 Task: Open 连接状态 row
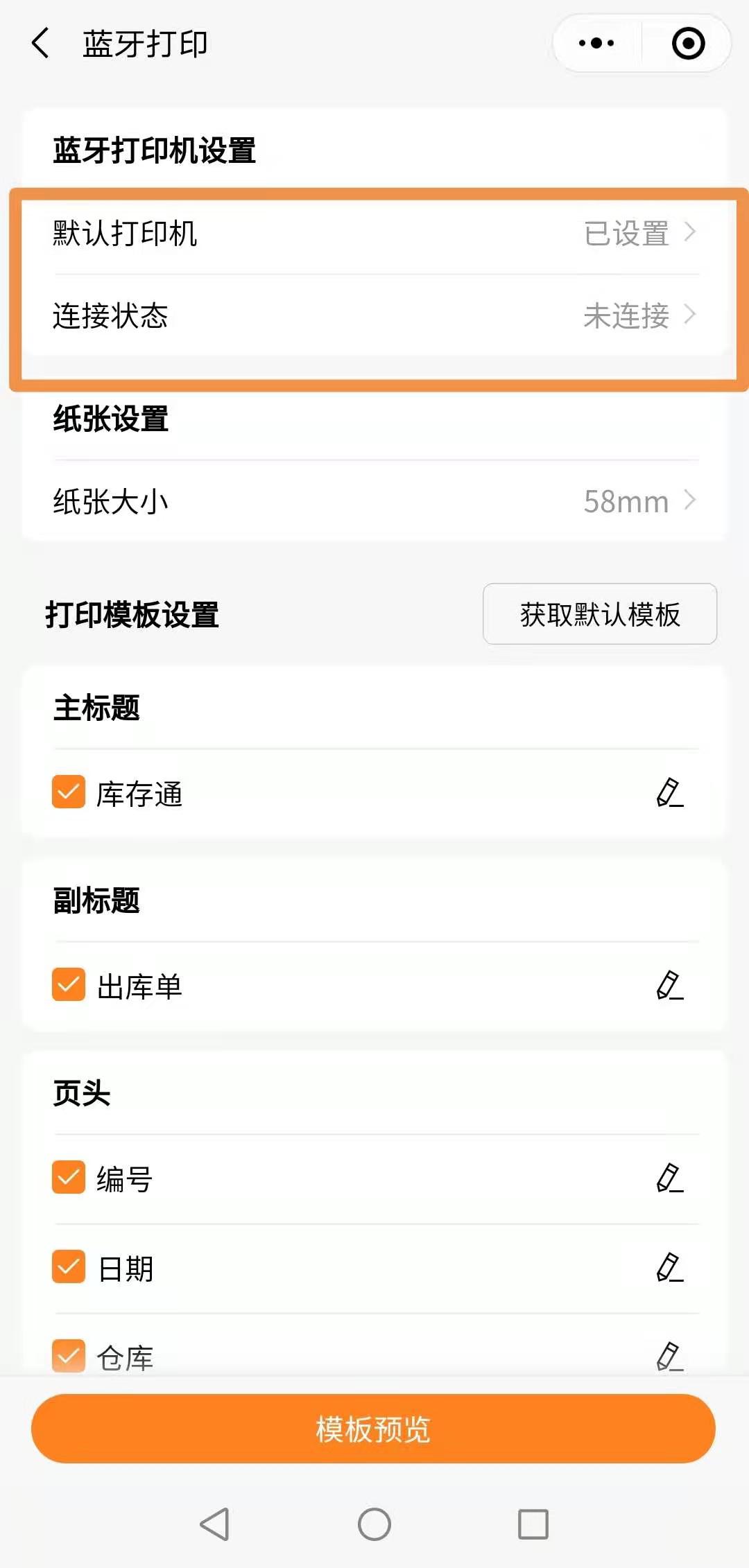(x=374, y=316)
